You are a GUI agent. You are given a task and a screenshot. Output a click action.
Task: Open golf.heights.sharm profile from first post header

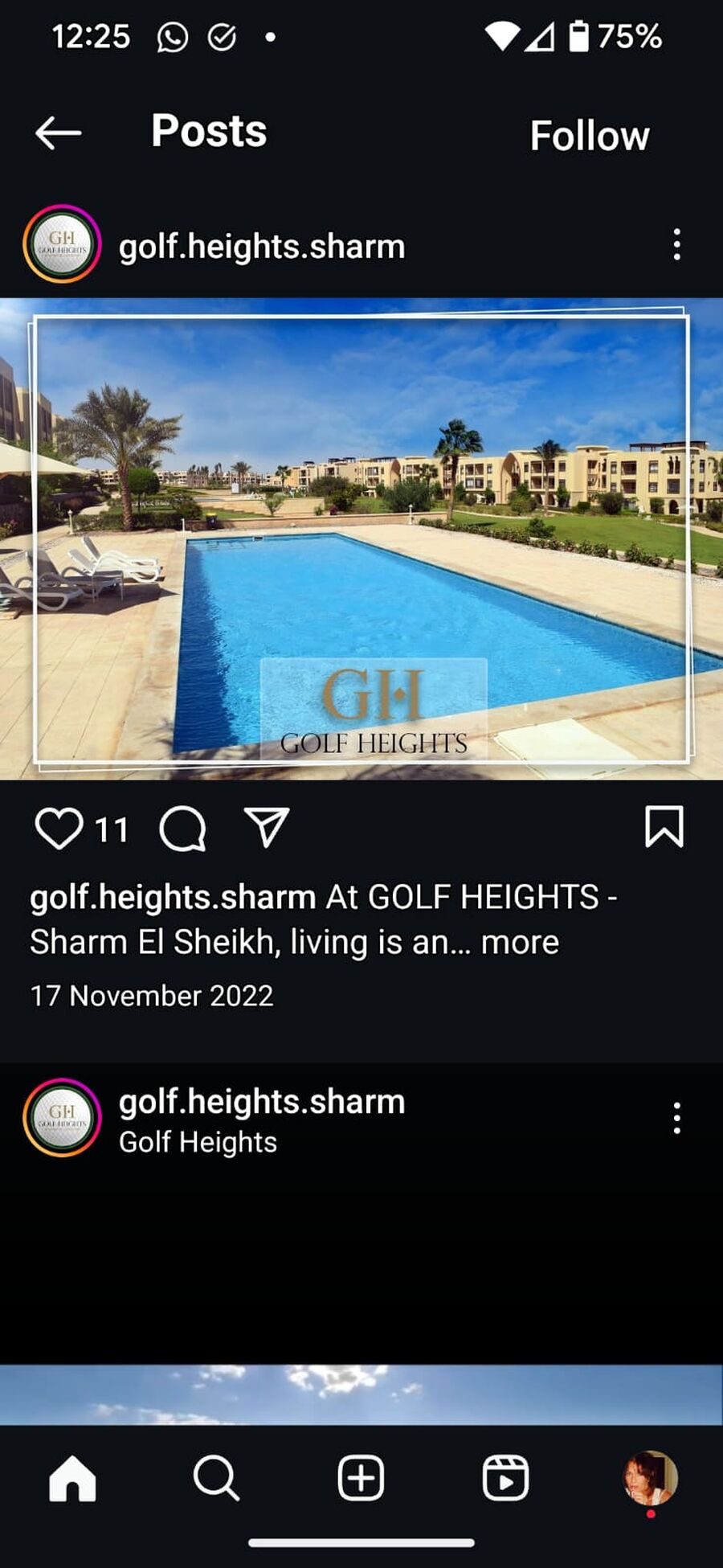tap(261, 246)
